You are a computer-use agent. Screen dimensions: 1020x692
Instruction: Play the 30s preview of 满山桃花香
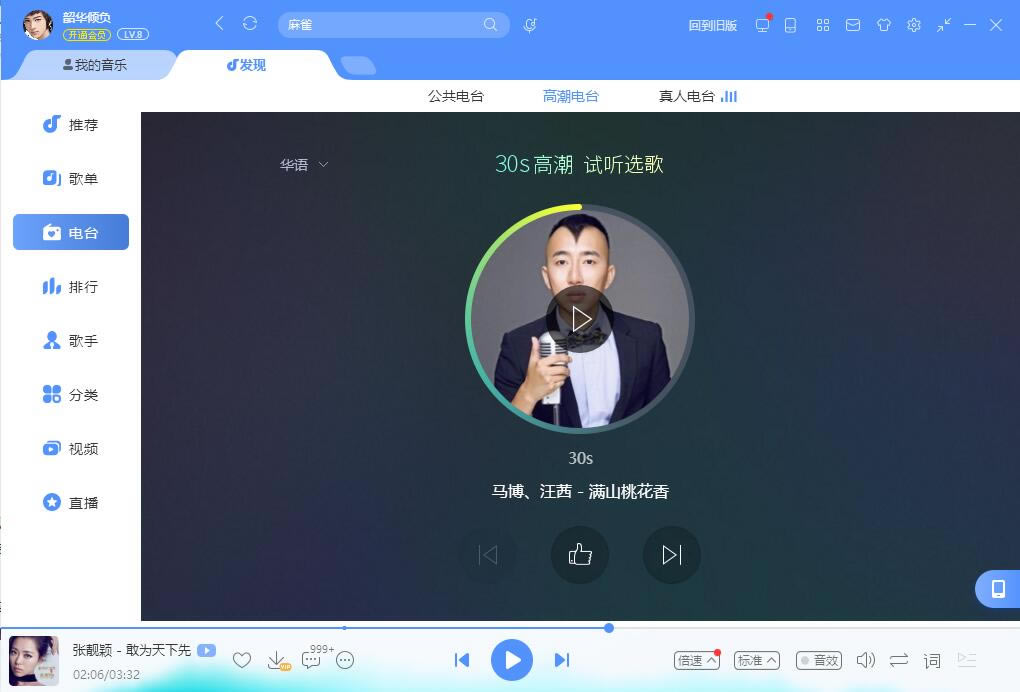pos(580,319)
